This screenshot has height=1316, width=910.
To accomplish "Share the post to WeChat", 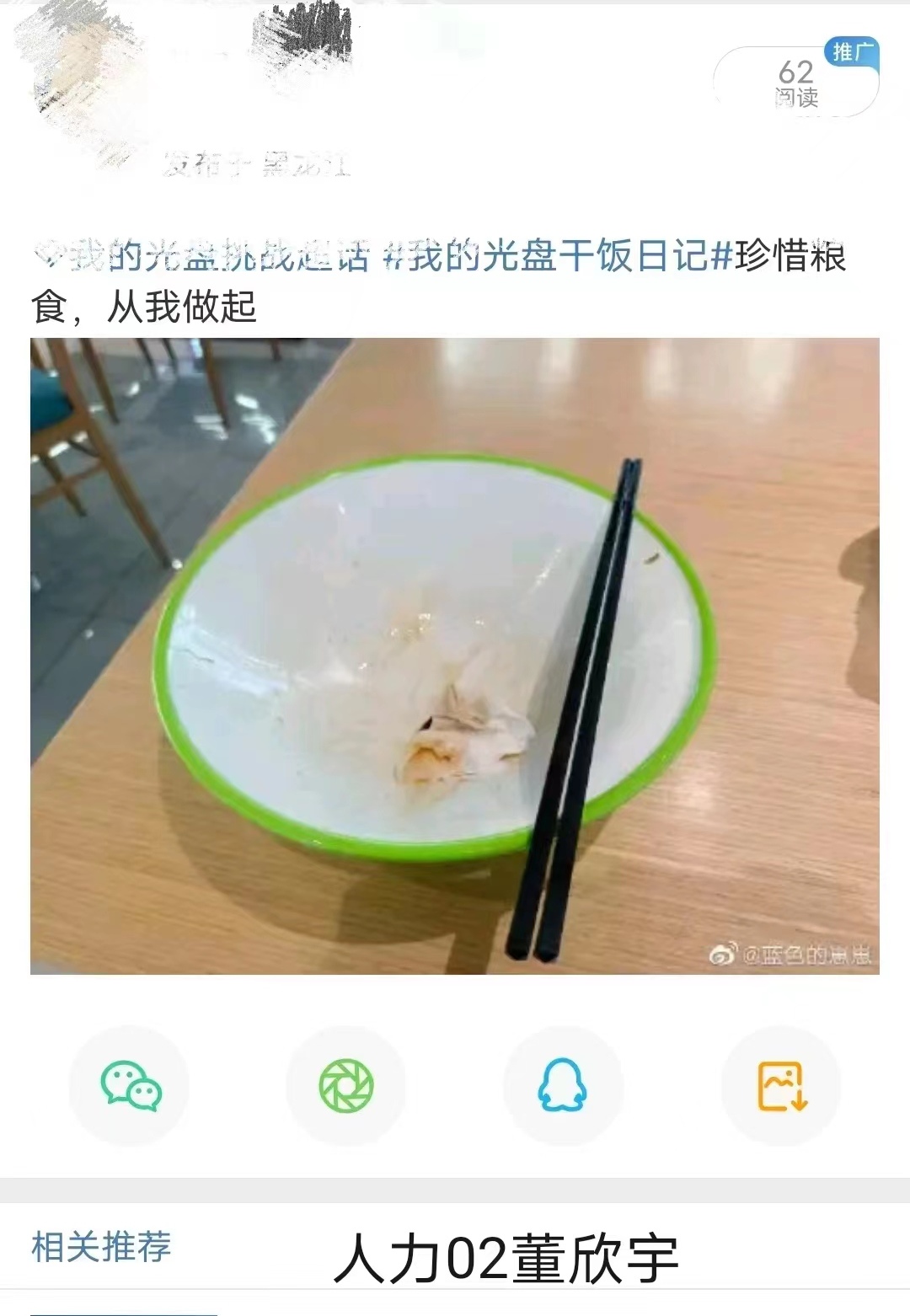I will 130,1085.
